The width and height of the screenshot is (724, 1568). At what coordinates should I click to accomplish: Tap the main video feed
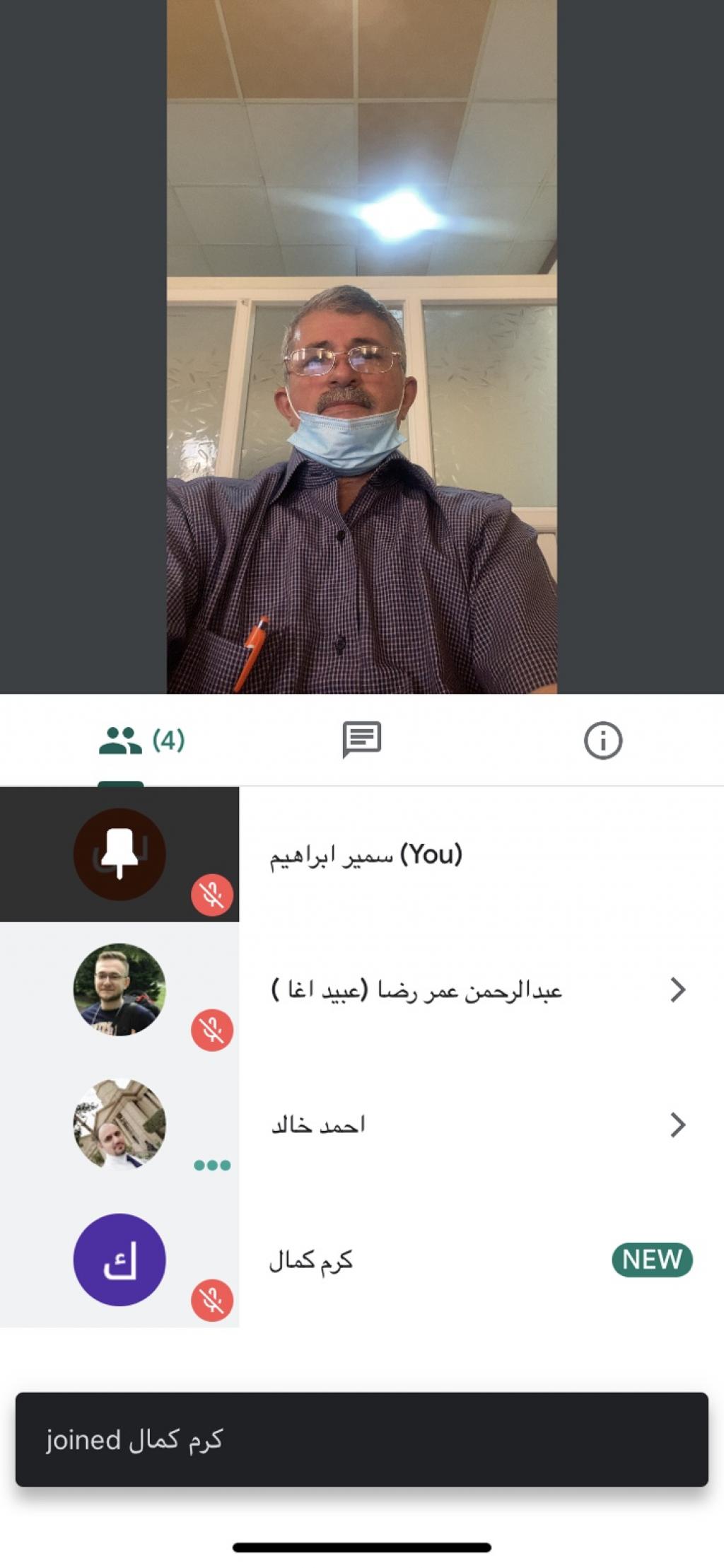[361, 347]
